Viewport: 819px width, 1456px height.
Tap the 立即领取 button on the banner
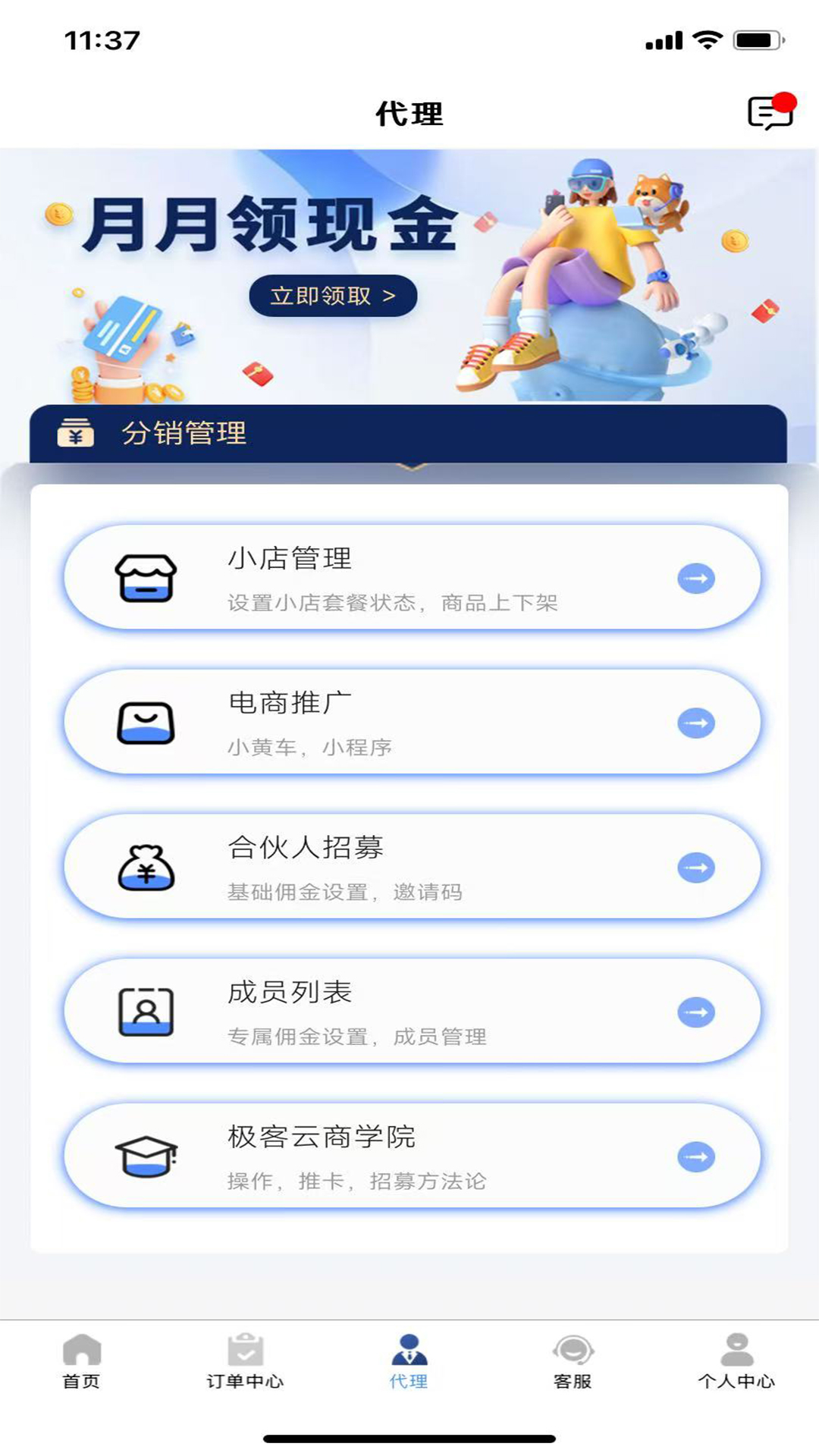pyautogui.click(x=333, y=296)
